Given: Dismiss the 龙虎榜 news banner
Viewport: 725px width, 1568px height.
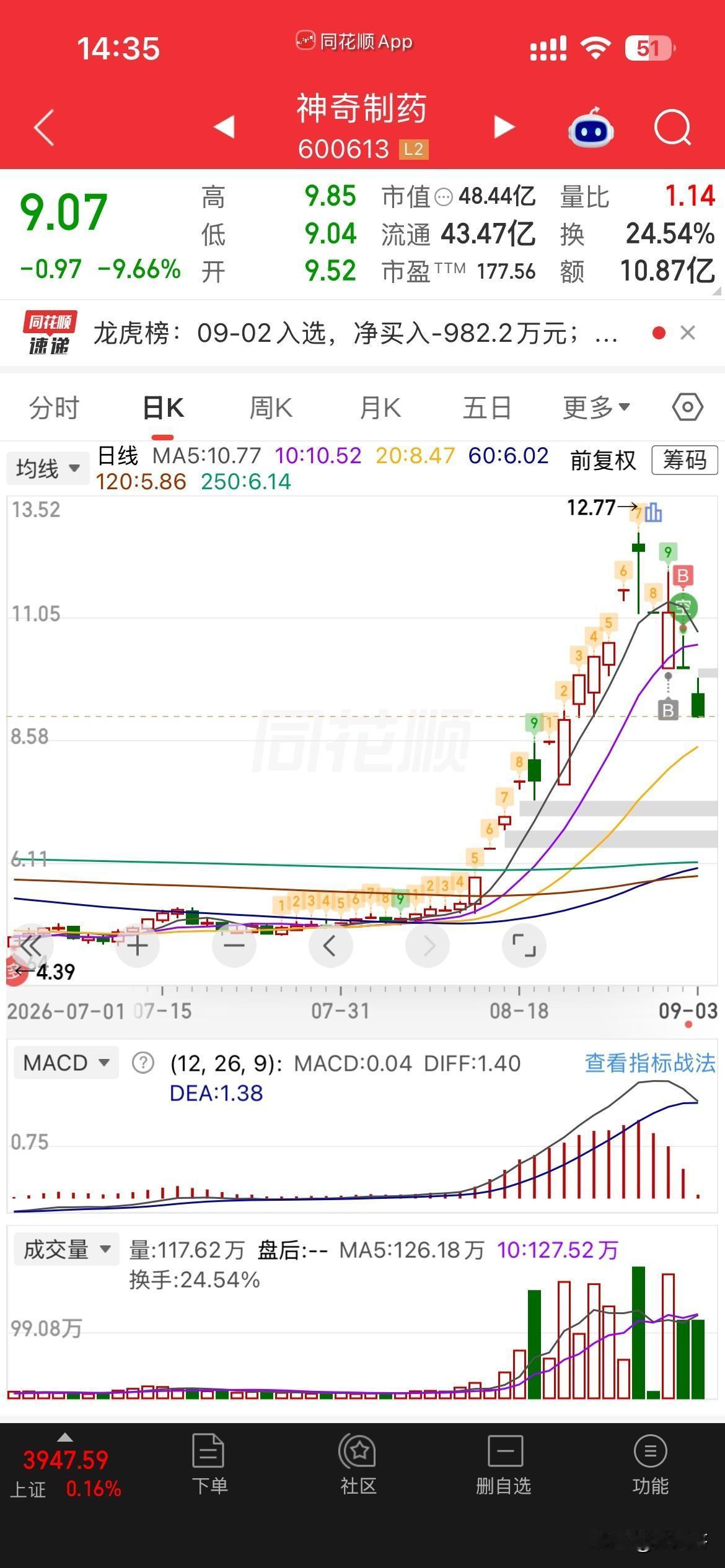Looking at the screenshot, I should click(688, 333).
